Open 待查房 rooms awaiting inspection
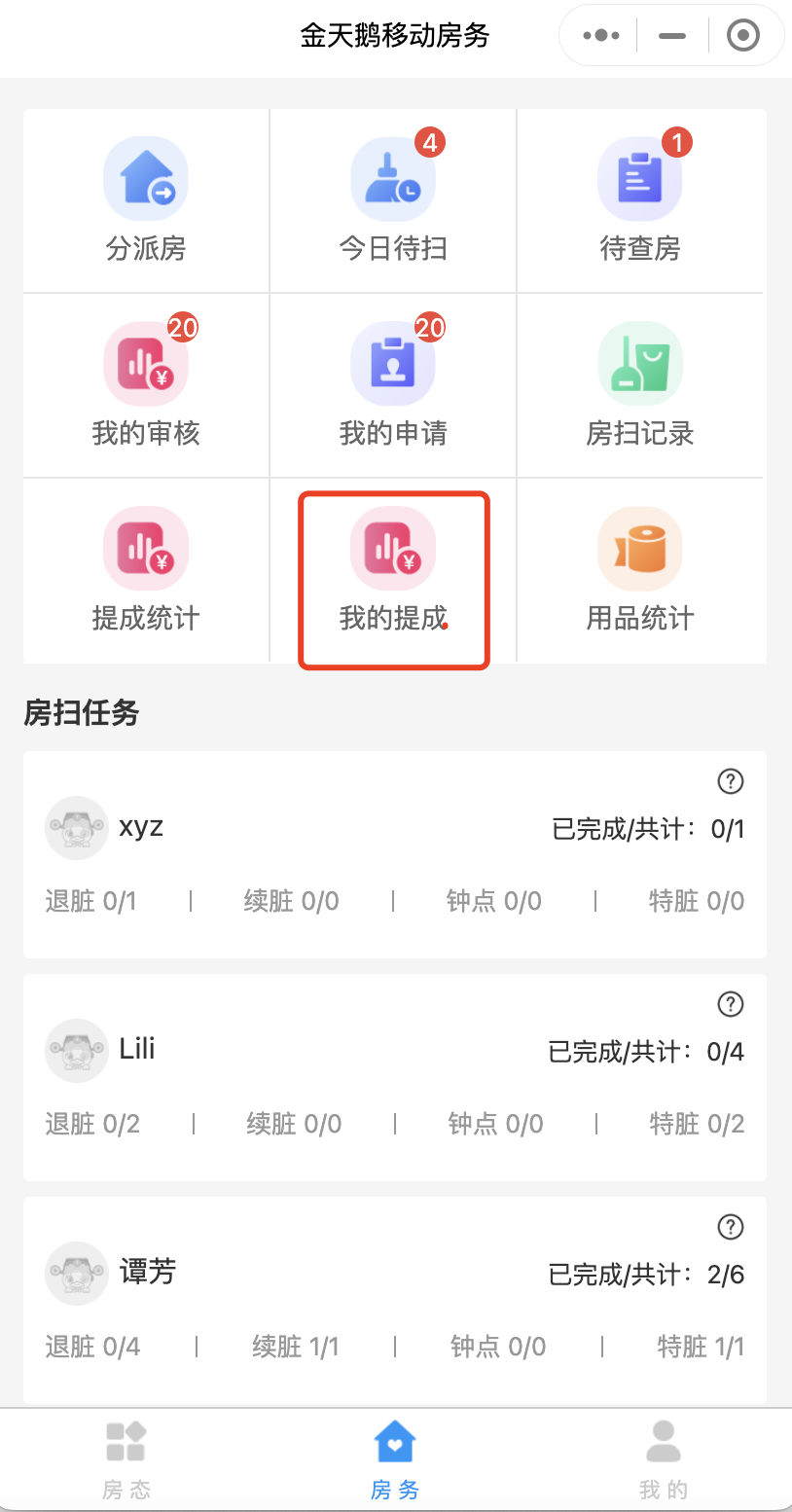Image resolution: width=792 pixels, height=1512 pixels. tap(640, 200)
